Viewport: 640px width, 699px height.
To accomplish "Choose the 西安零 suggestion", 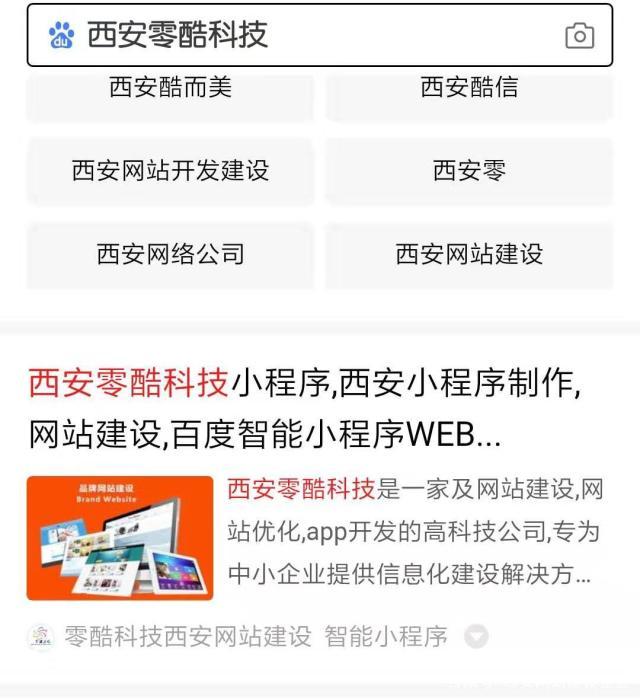I will (469, 170).
